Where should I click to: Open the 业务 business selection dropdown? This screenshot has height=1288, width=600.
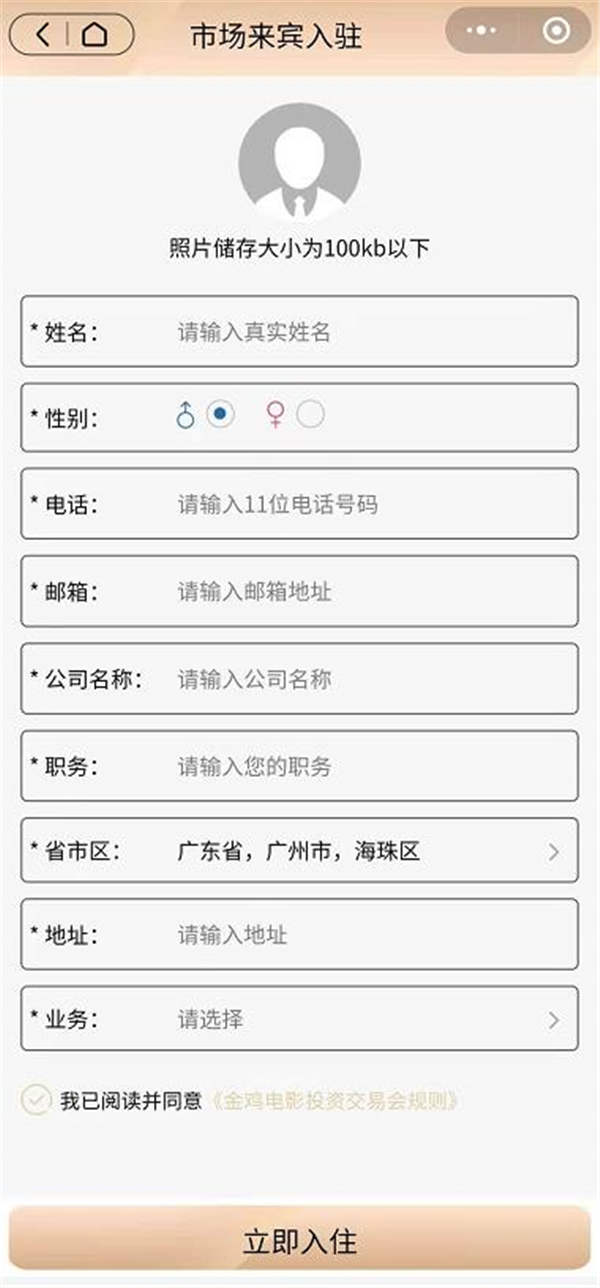tap(300, 1019)
